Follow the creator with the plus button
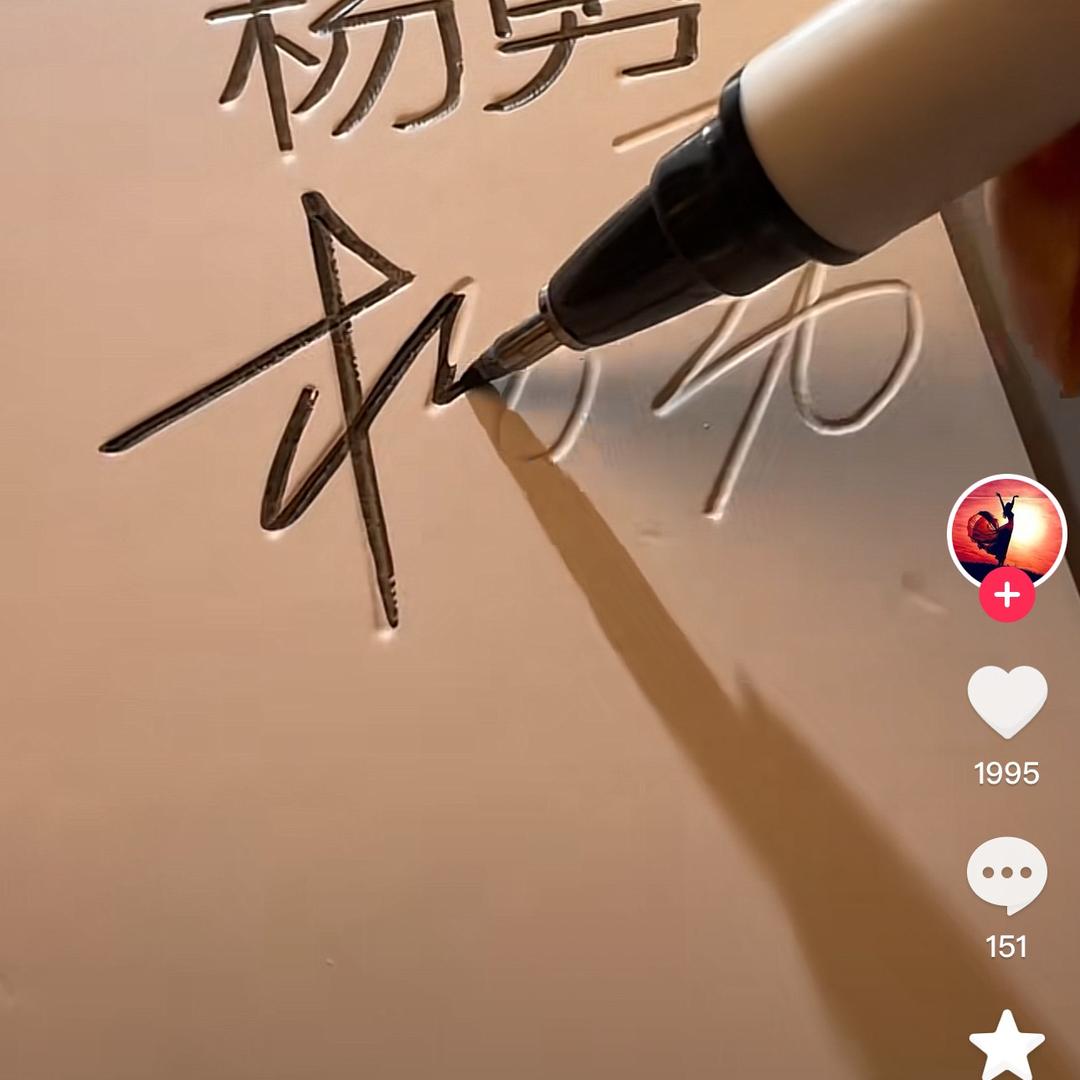 coord(1006,596)
